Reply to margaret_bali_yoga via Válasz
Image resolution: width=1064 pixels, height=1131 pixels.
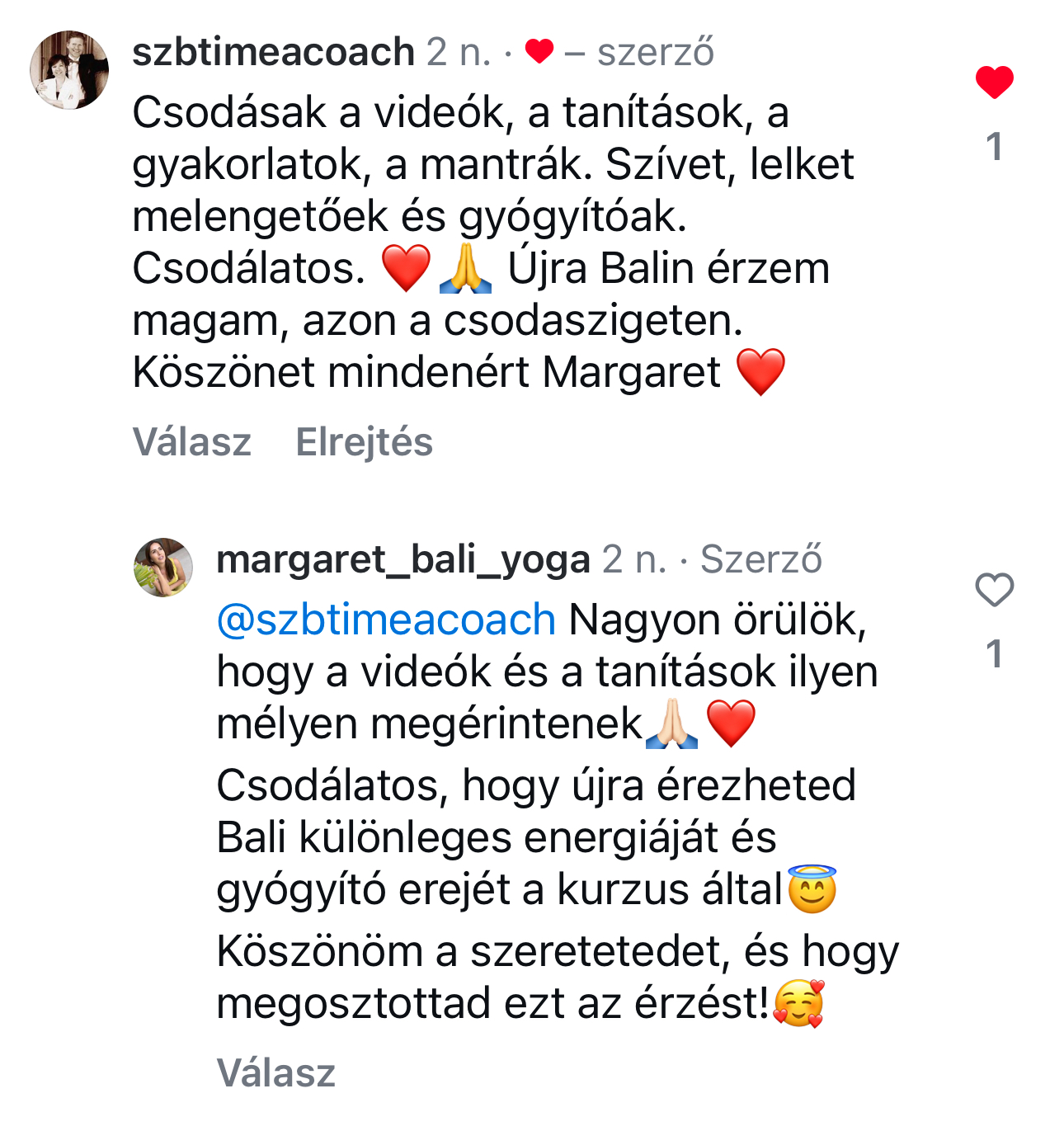pyautogui.click(x=275, y=1073)
